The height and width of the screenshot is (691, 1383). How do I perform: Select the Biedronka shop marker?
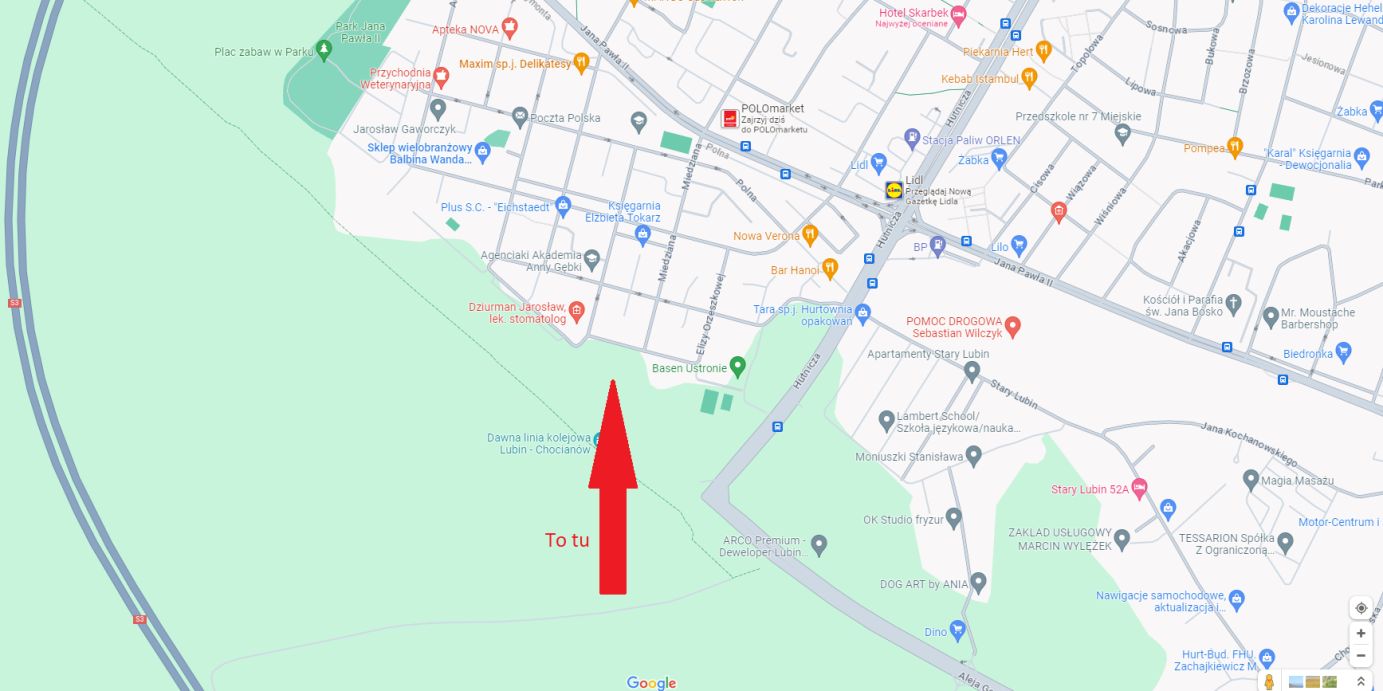1343,351
